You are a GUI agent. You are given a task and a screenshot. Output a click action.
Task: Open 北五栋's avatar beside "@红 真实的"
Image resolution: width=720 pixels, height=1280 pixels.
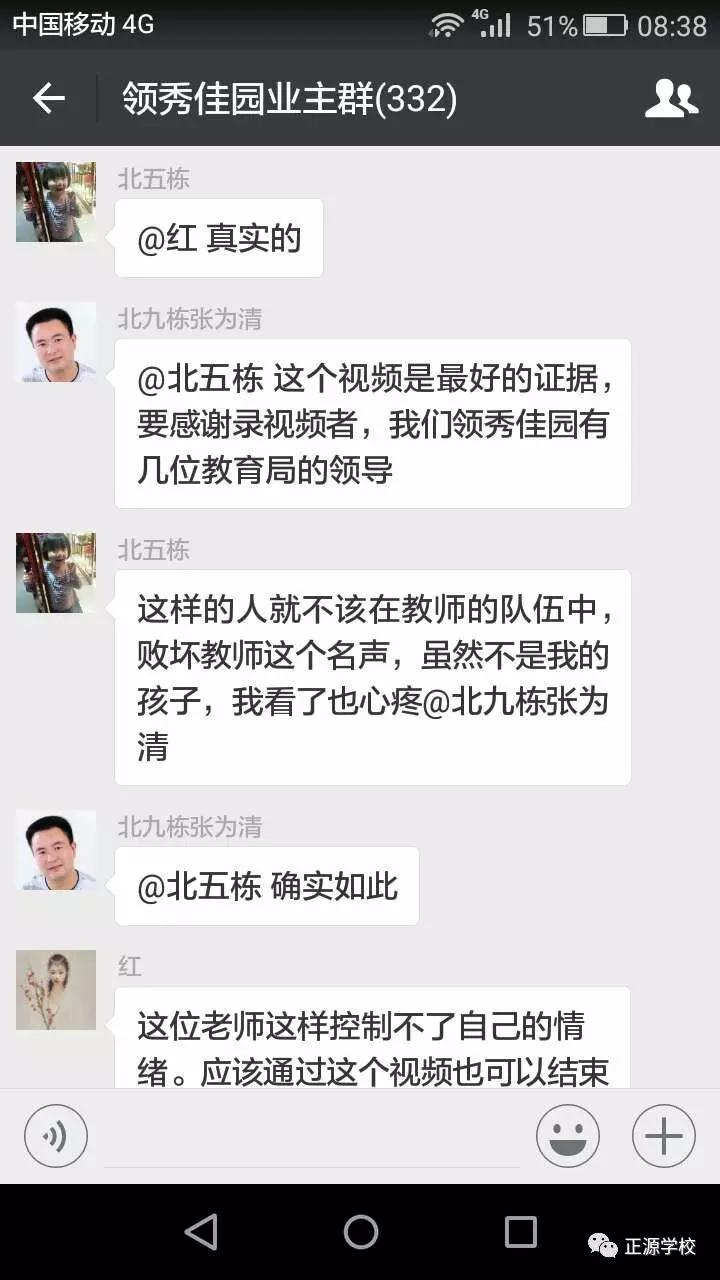(56, 202)
